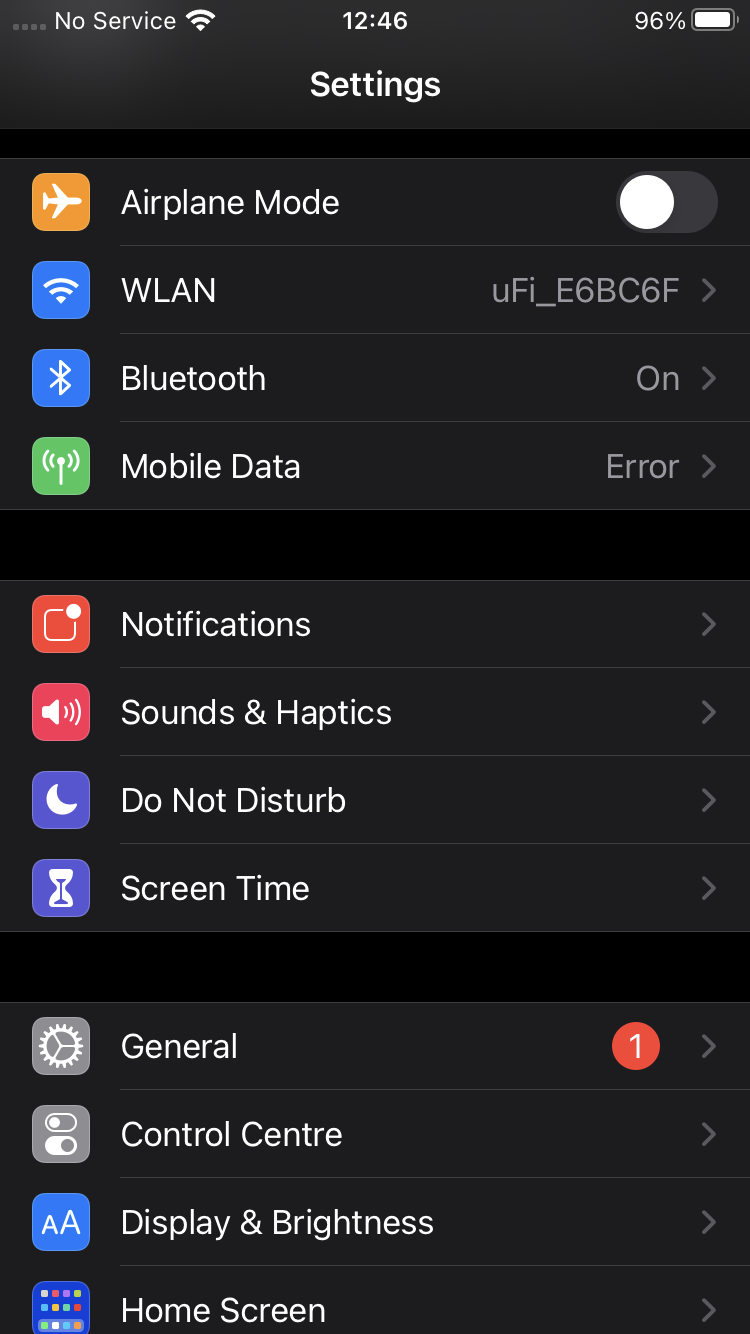Tap the red badge on General
The height and width of the screenshot is (1334, 750).
tap(636, 1046)
